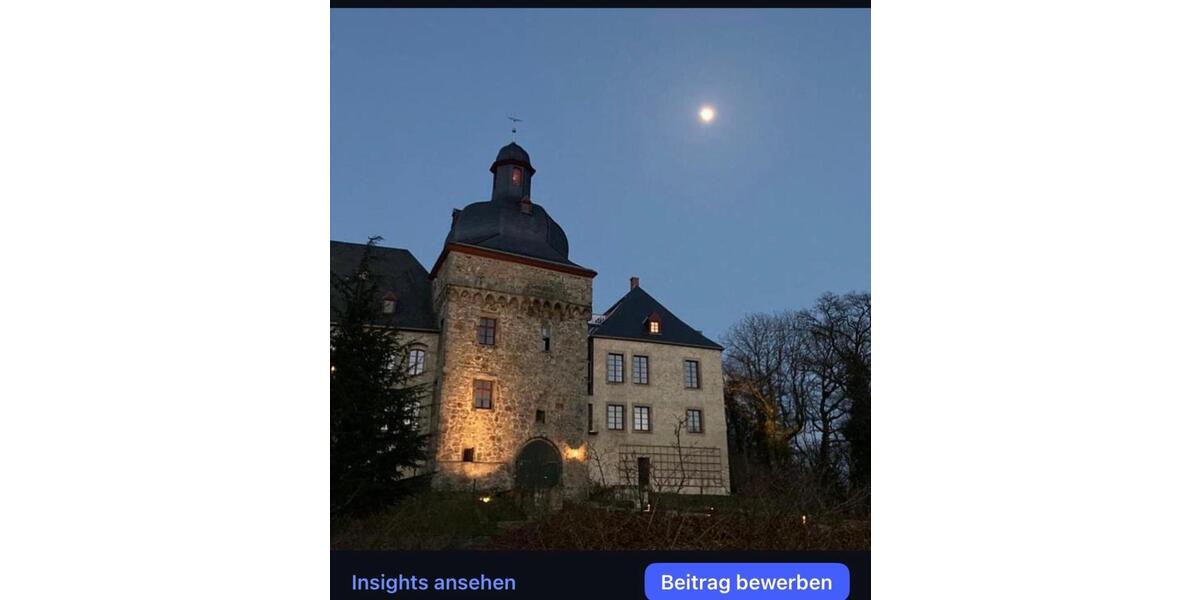Open Insights ansehen link
Screen dimensions: 1200x600
pos(433,582)
